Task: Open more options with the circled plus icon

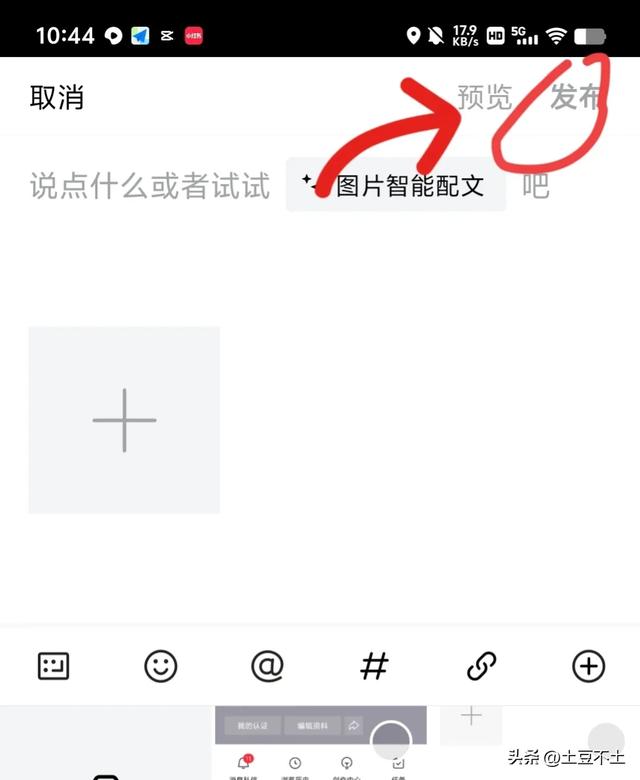Action: point(588,666)
